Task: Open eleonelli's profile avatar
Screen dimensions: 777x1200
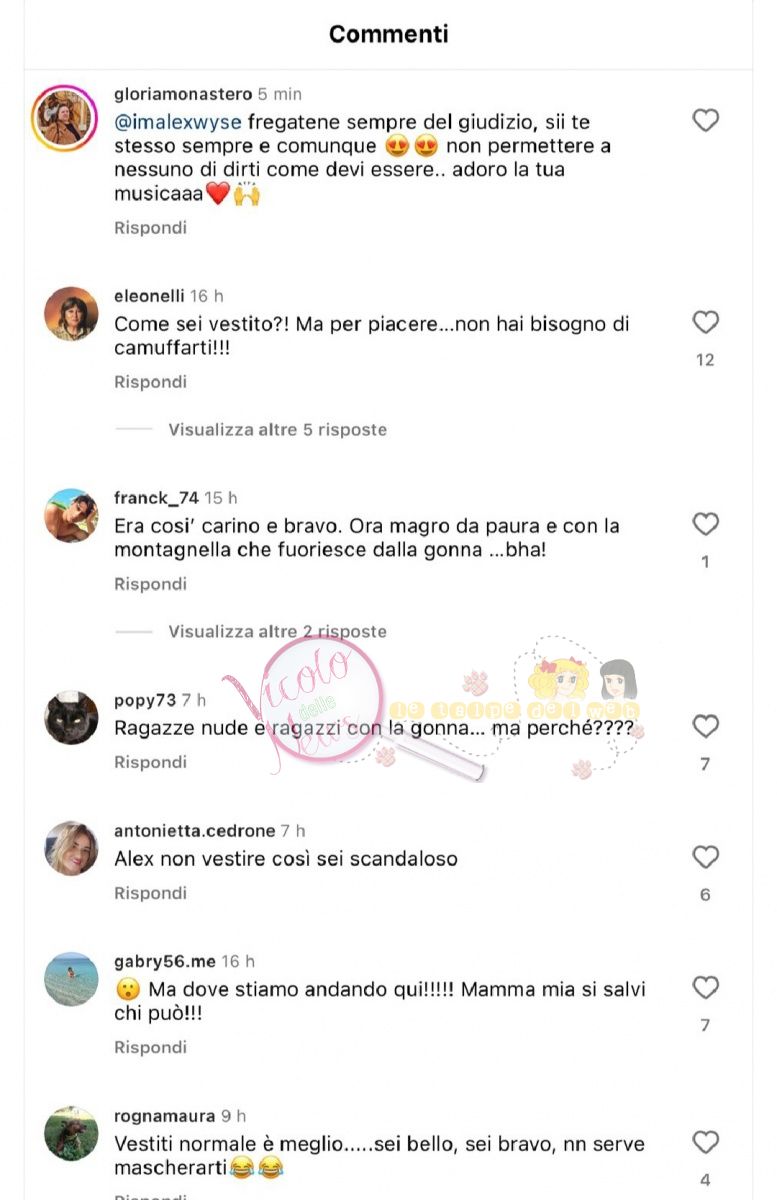Action: (71, 313)
